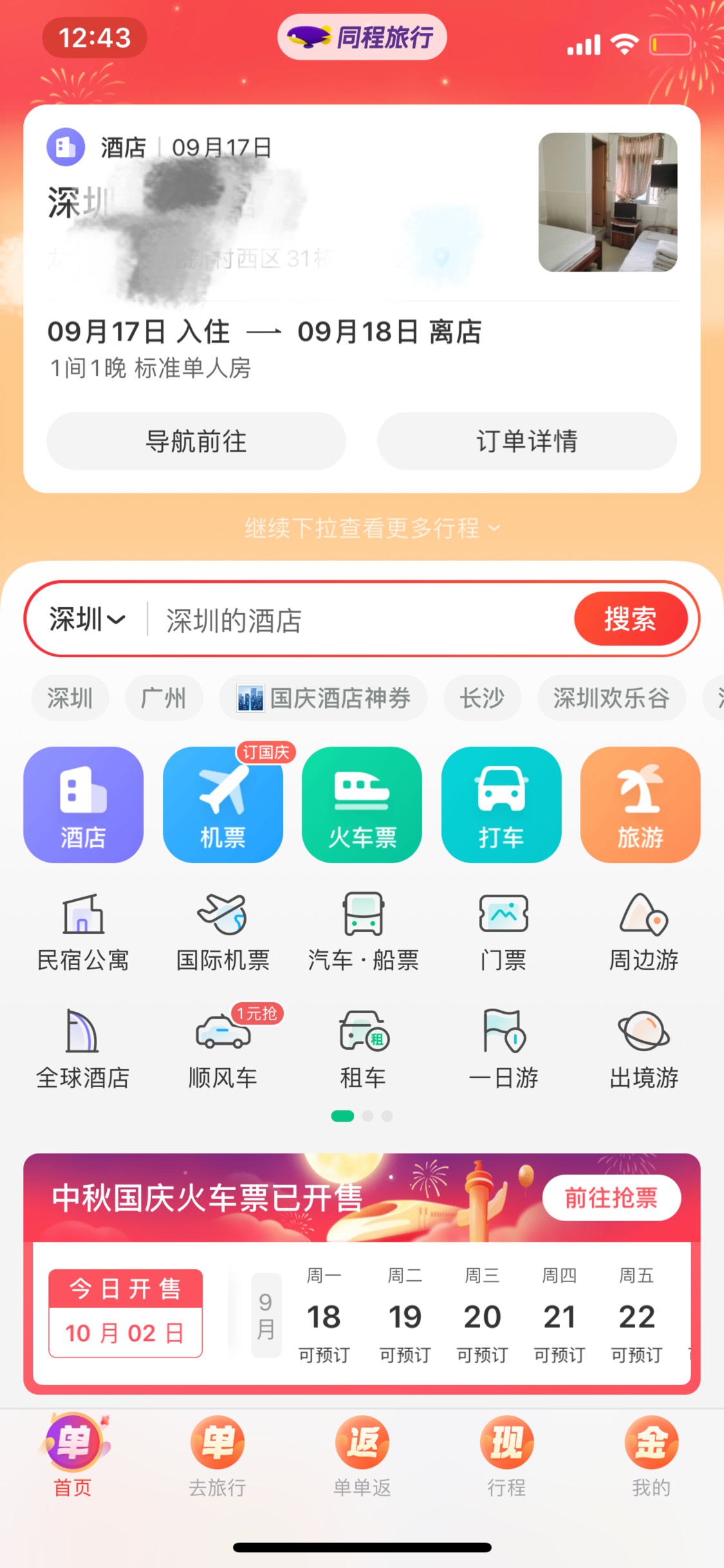Select the 广州 suggestion chip

pos(163,698)
